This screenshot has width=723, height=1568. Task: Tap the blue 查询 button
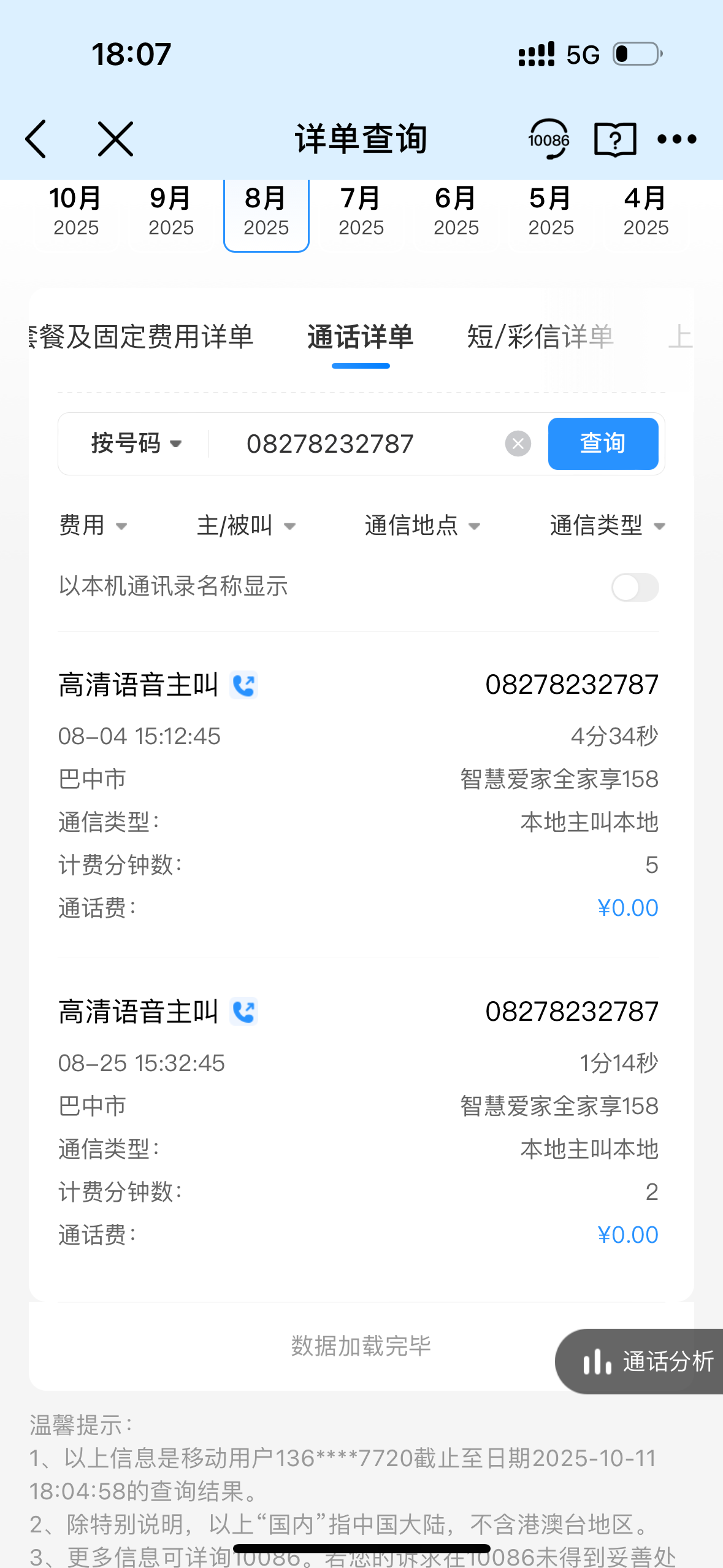coord(603,444)
